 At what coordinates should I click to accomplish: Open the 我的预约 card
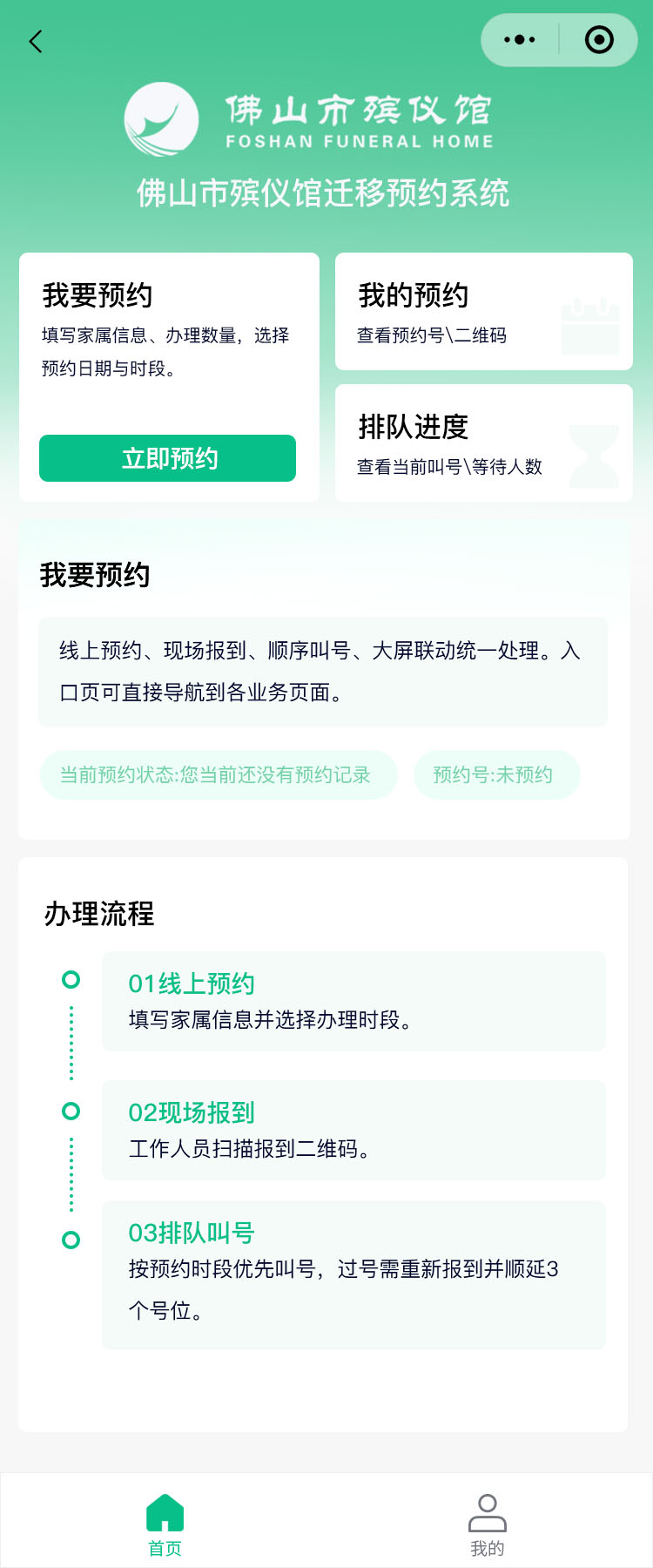[x=483, y=312]
